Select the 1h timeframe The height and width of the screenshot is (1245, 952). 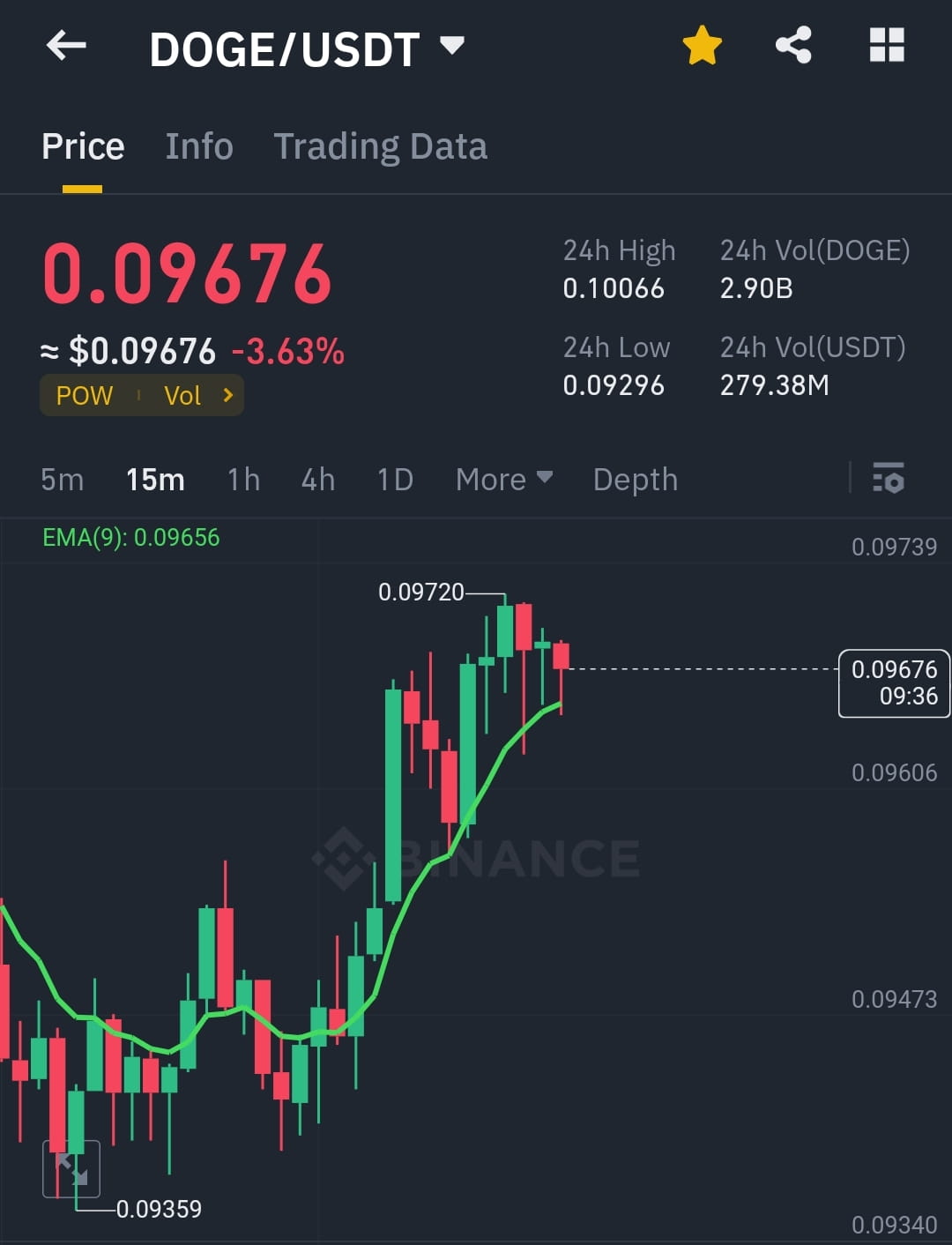(x=242, y=479)
